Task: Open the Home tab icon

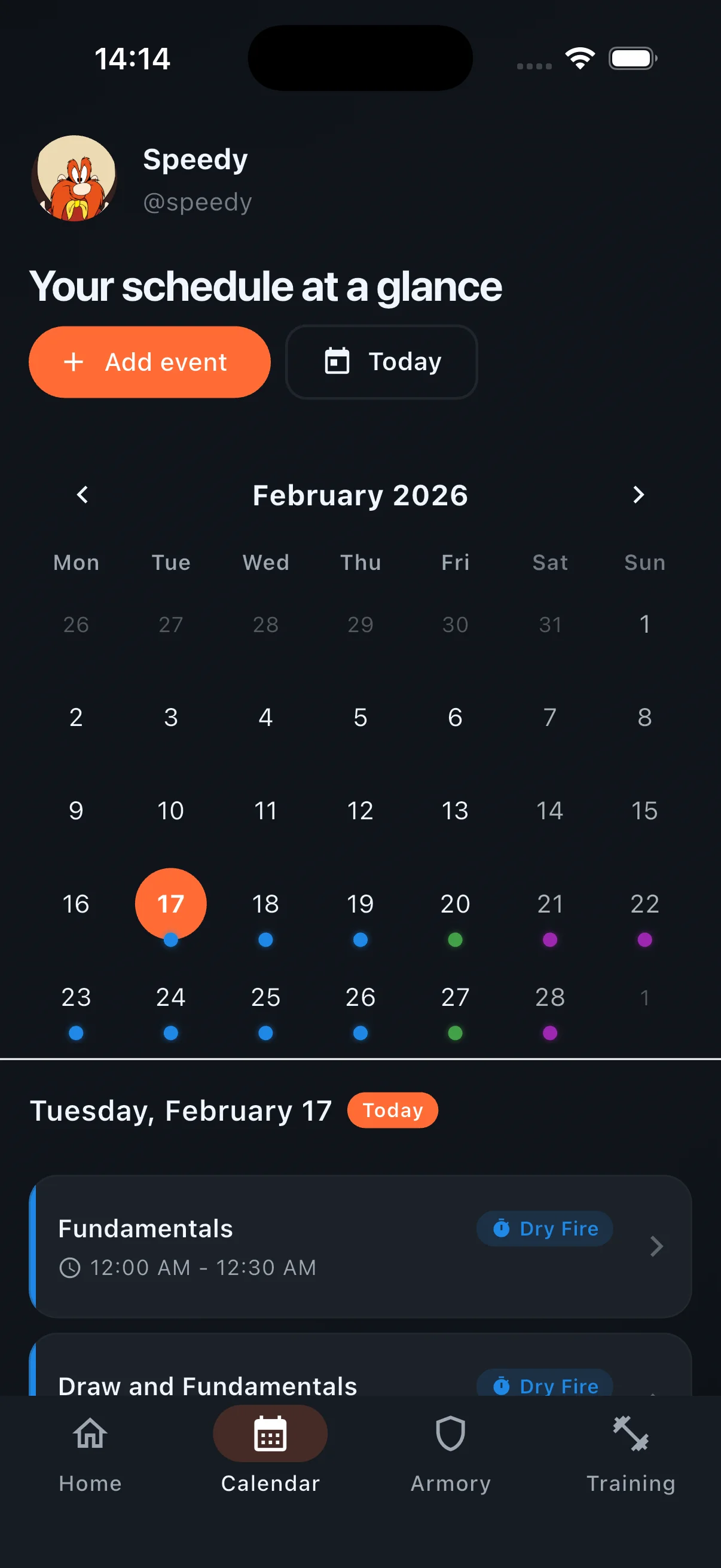Action: (x=90, y=1433)
